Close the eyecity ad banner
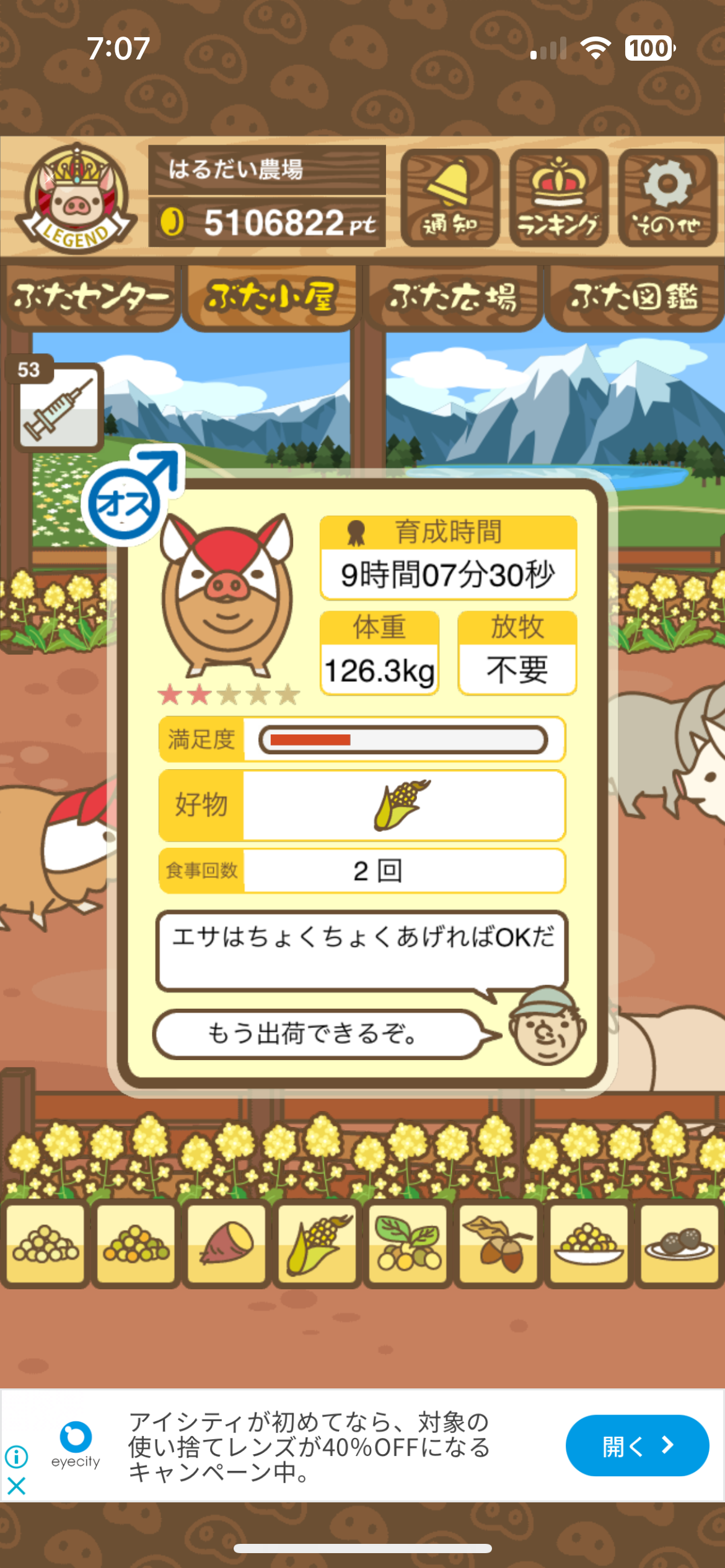 (17, 1486)
